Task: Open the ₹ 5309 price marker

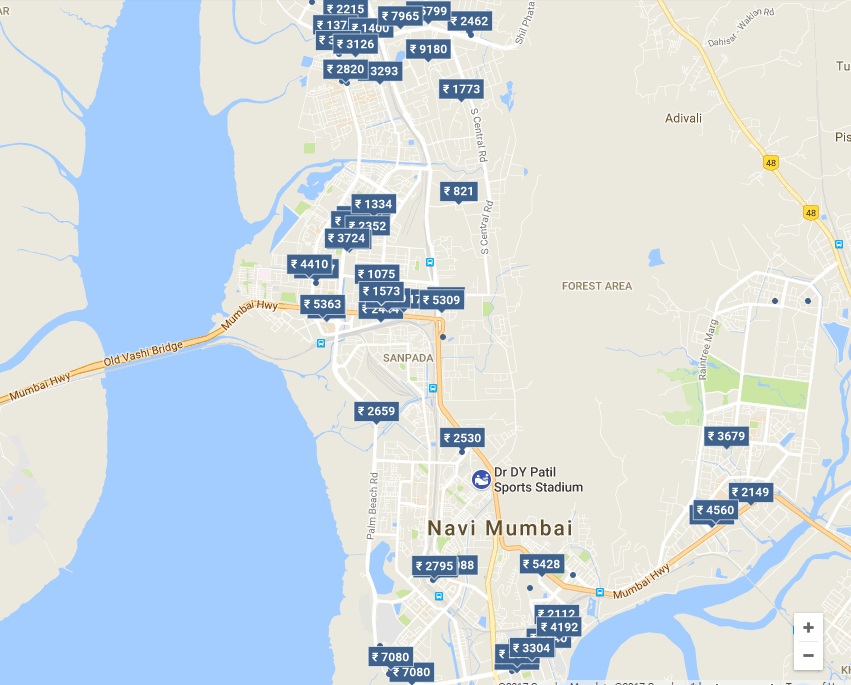Action: click(x=441, y=300)
